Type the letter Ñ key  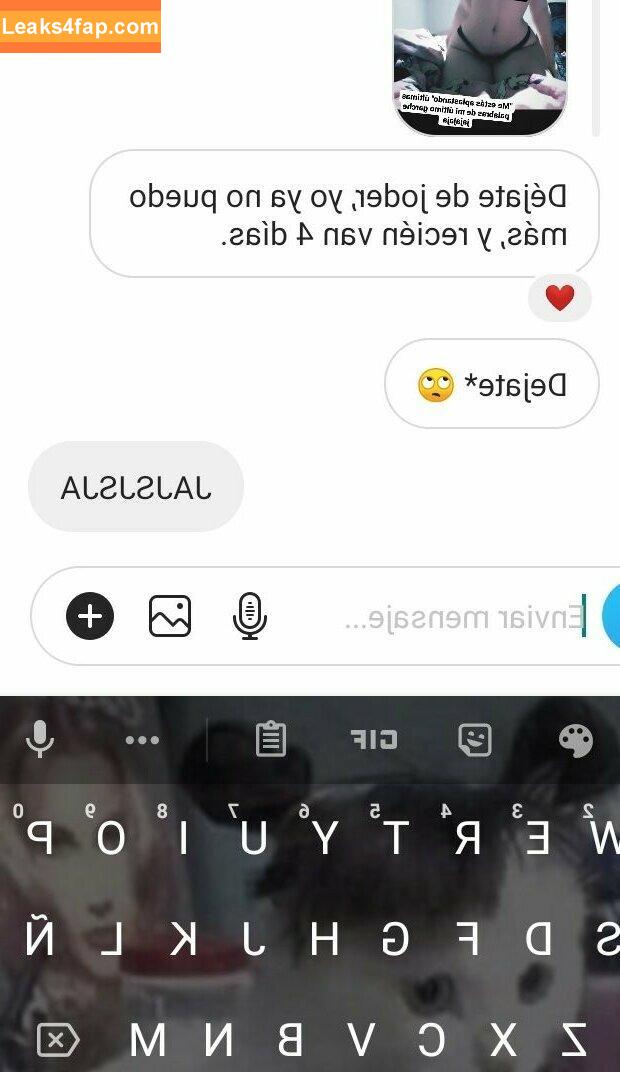coord(40,940)
